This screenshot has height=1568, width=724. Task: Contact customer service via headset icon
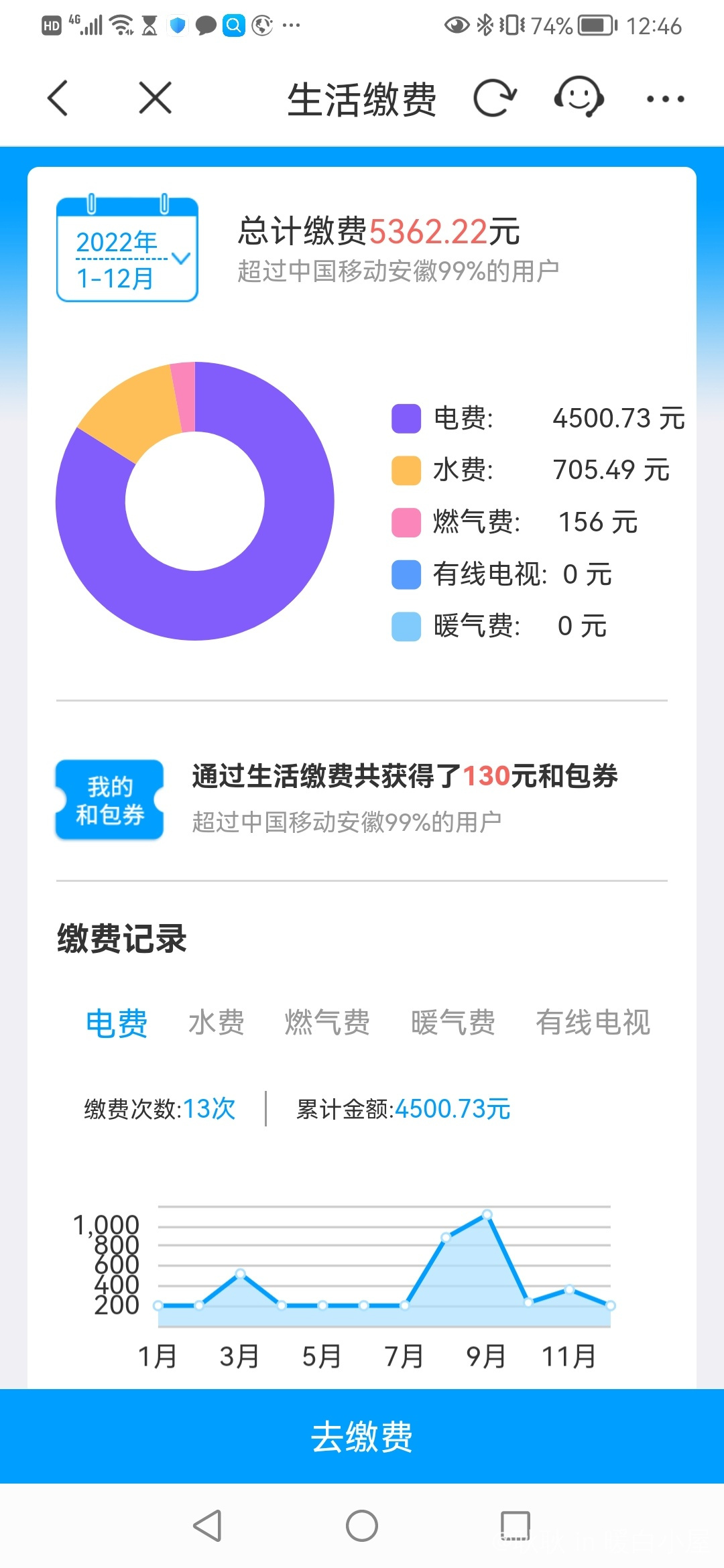tap(579, 99)
